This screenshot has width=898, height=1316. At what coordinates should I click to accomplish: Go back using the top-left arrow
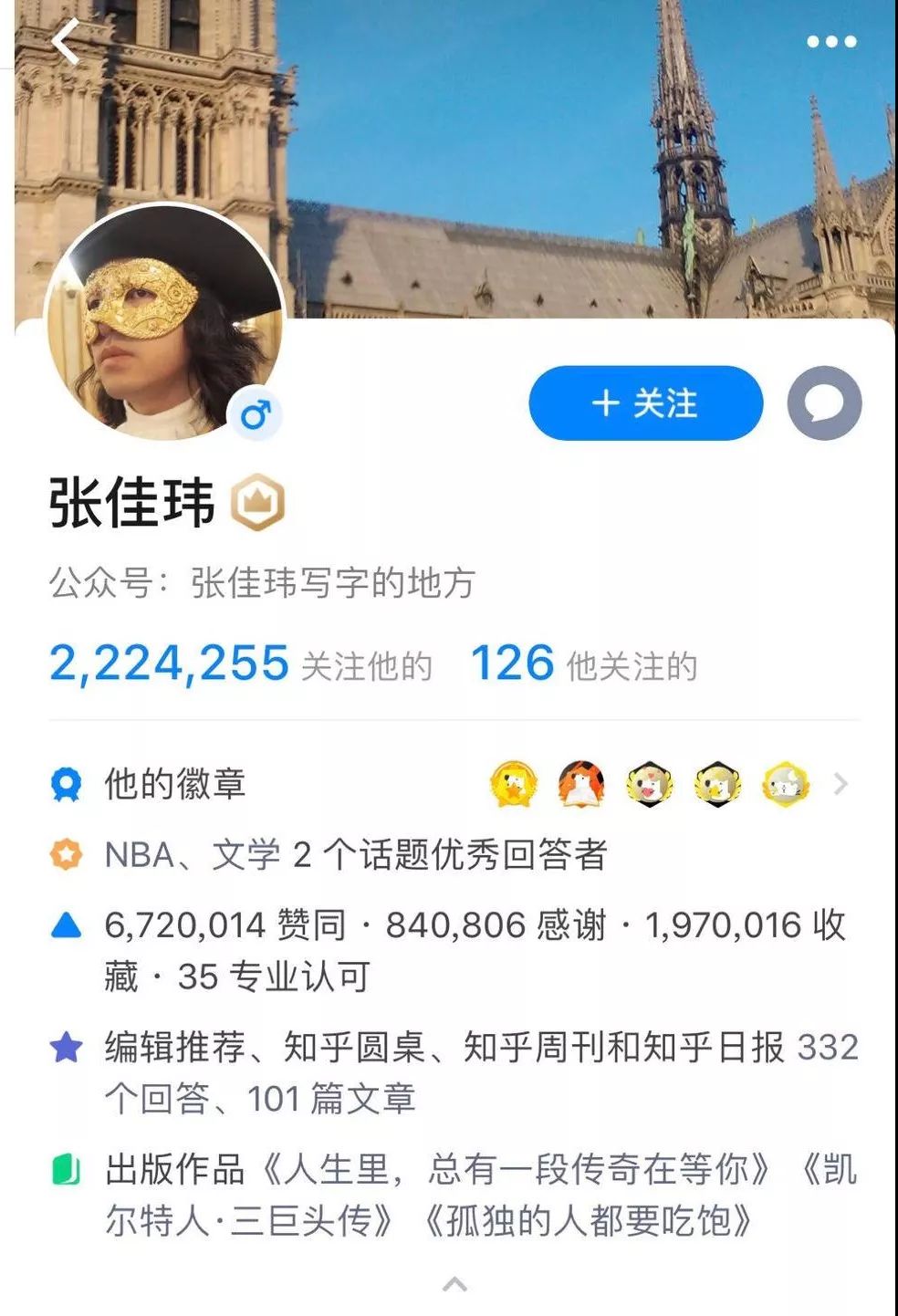66,42
